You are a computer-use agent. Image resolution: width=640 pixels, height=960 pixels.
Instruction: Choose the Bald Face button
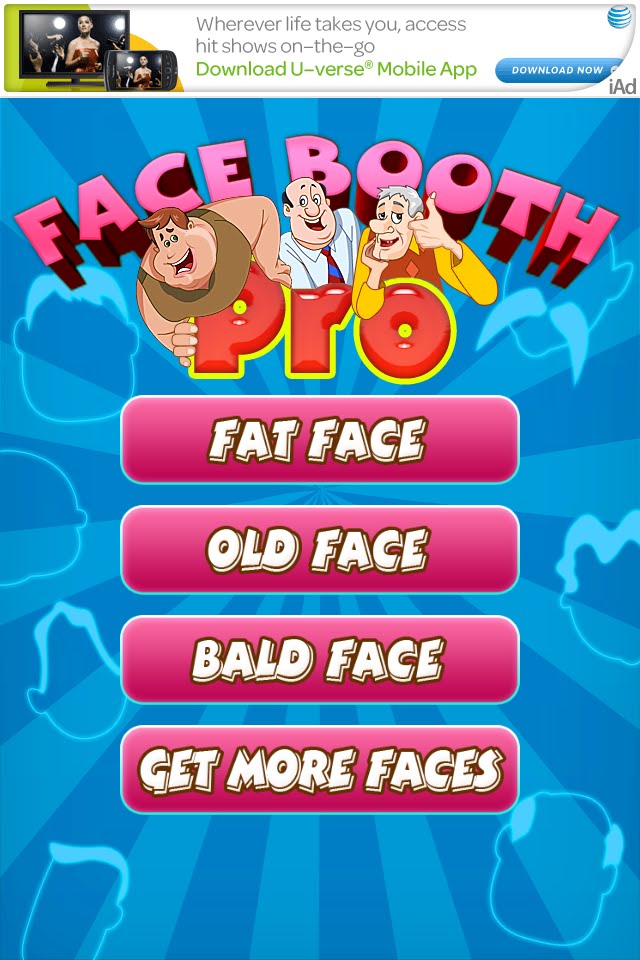pyautogui.click(x=320, y=659)
